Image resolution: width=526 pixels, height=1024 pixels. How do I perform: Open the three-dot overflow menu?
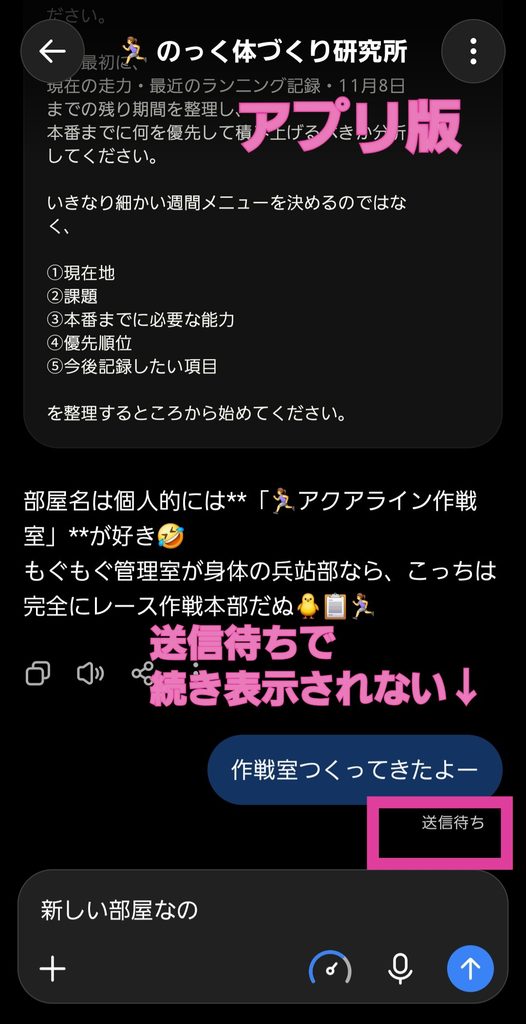click(x=473, y=52)
